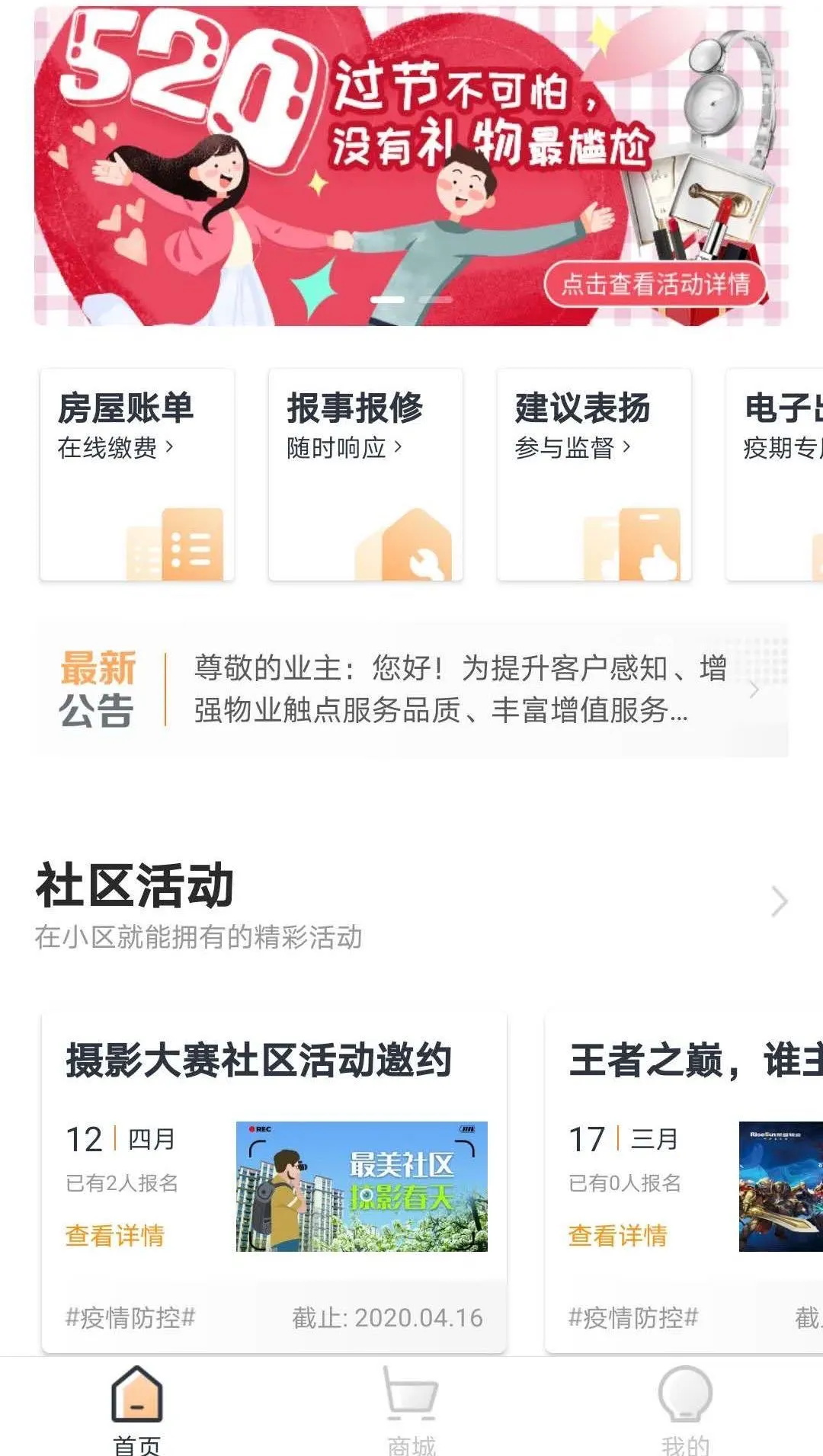Screen dimensions: 823x1456
Task: Expand 社区活动 section with chevron
Action: 779,901
